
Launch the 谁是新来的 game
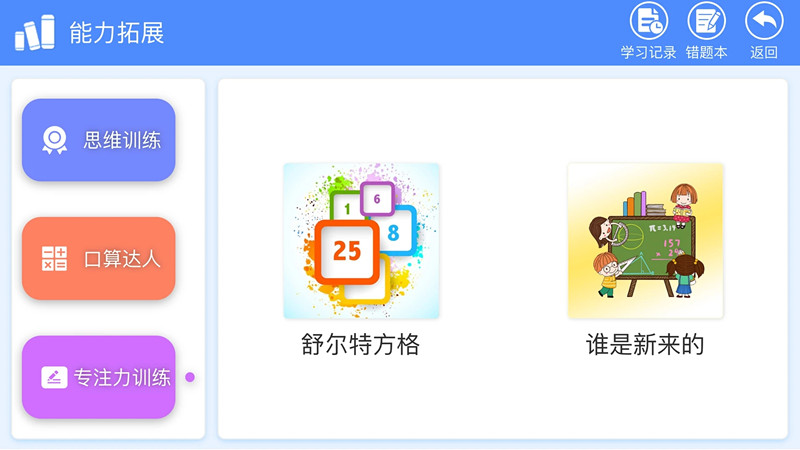[x=645, y=241]
